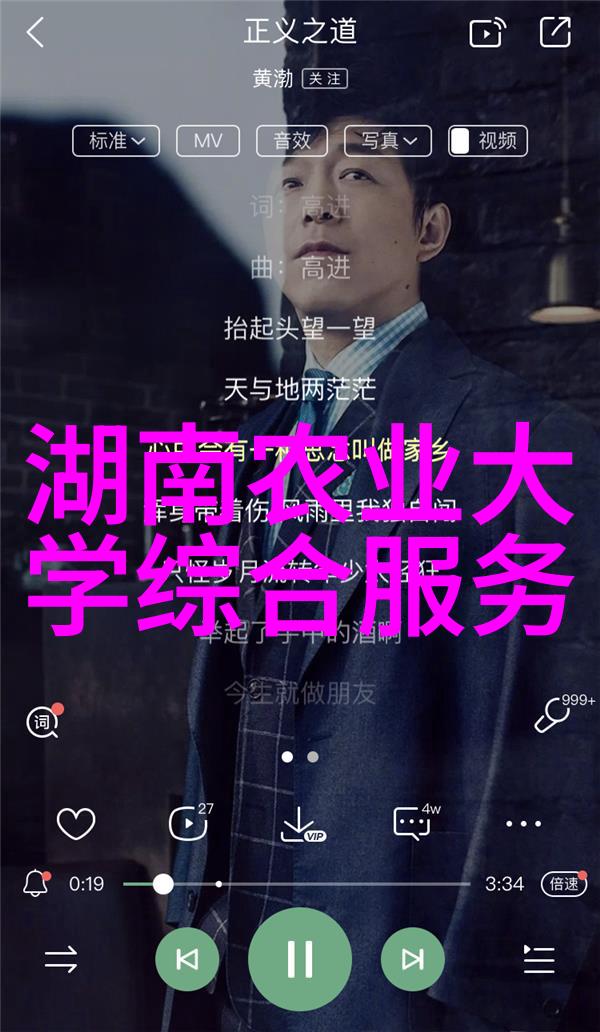Image resolution: width=600 pixels, height=1032 pixels.
Task: Open the 倍速 playback speed option
Action: pos(564,884)
